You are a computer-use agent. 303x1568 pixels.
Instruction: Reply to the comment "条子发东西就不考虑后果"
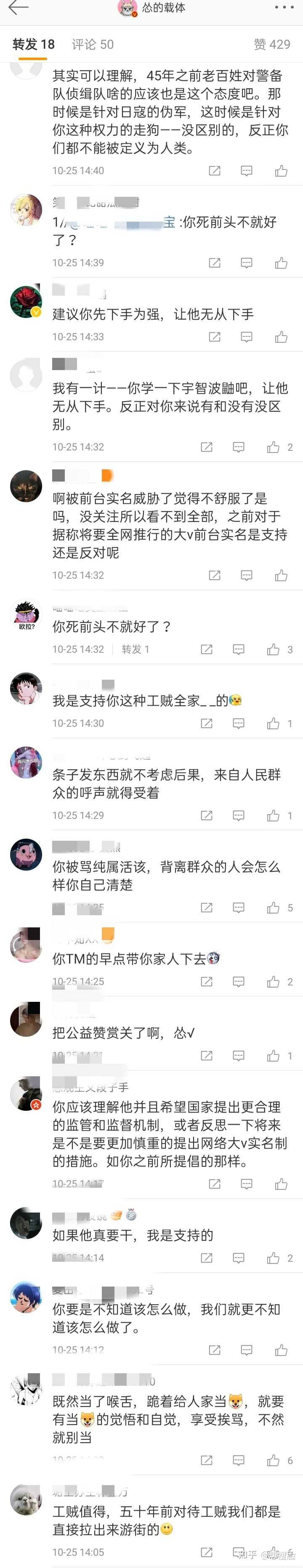tap(239, 815)
